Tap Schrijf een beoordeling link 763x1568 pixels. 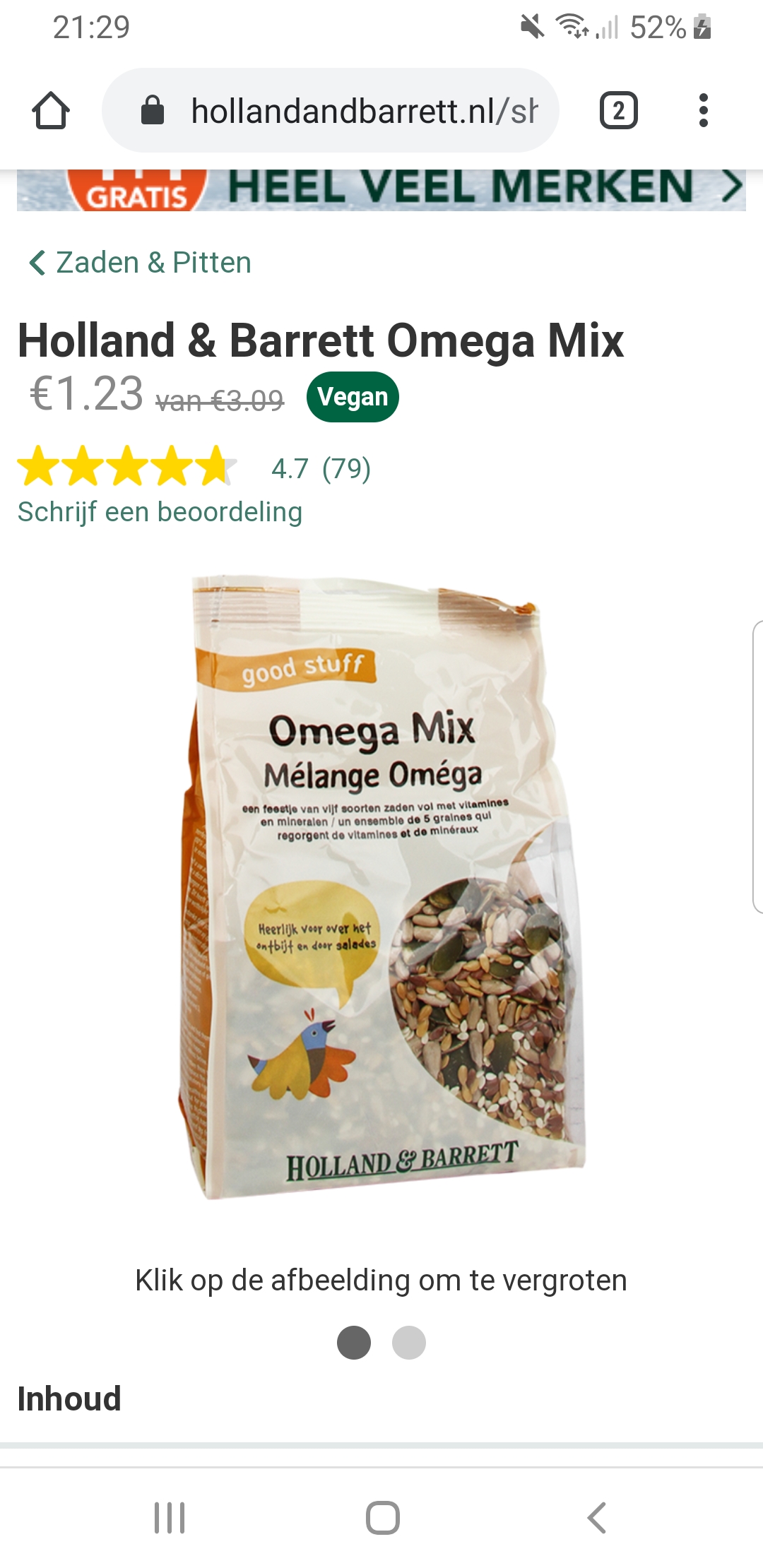point(160,512)
